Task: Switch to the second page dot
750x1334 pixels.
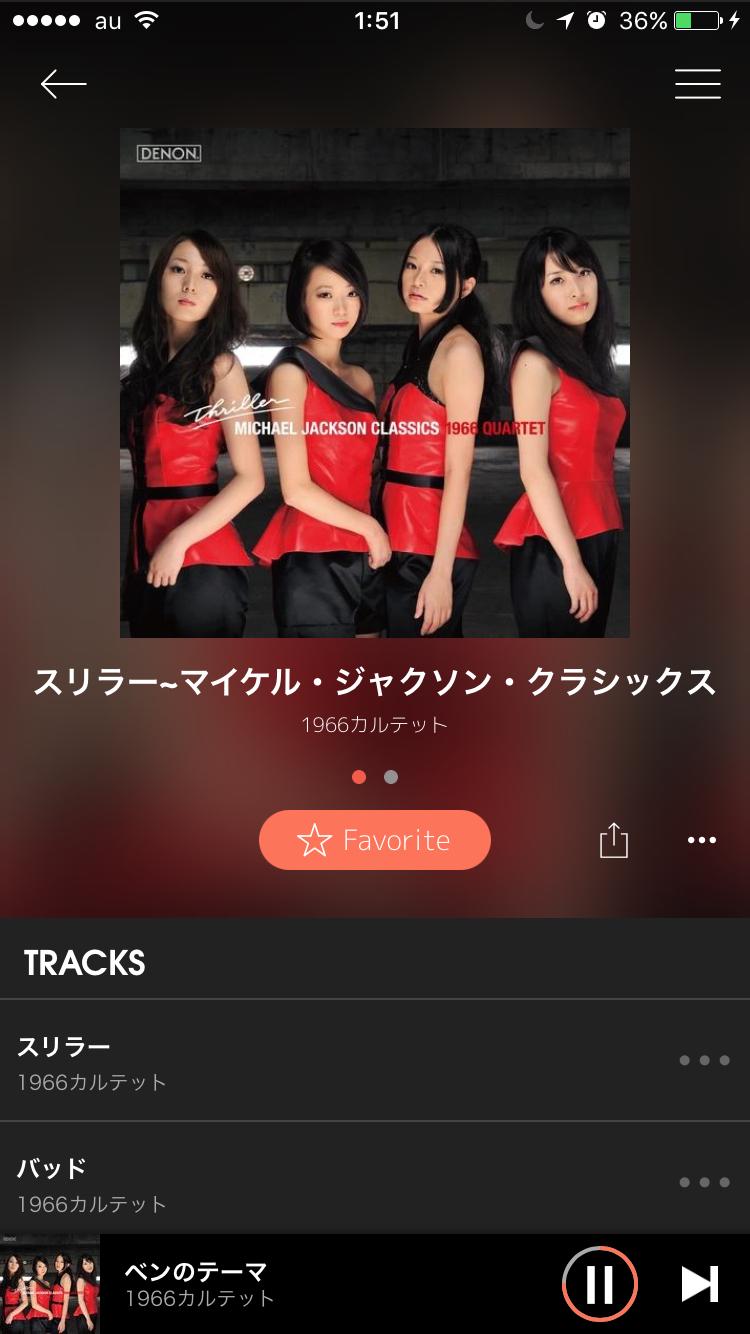Action: coord(390,775)
